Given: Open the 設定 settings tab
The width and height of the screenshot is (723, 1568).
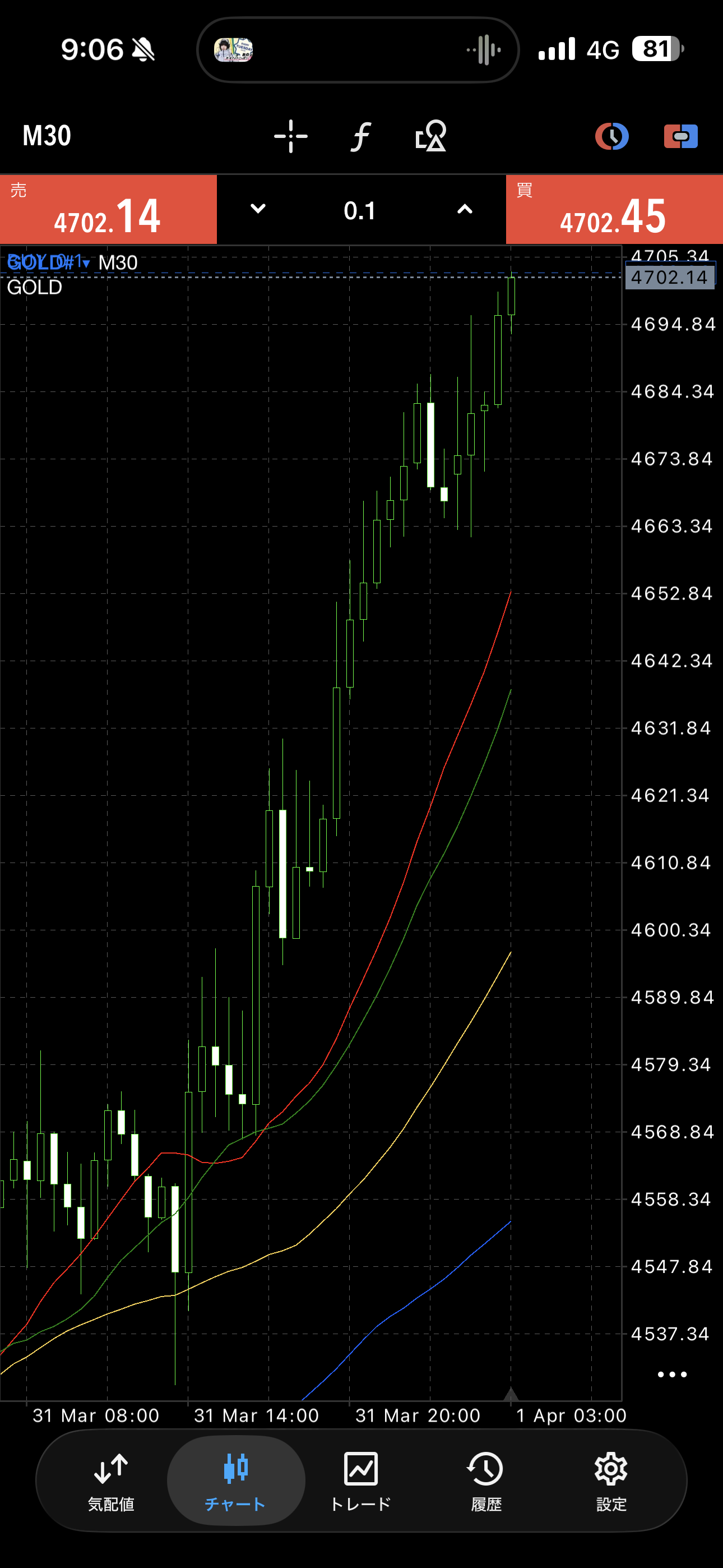Looking at the screenshot, I should click(x=611, y=1481).
